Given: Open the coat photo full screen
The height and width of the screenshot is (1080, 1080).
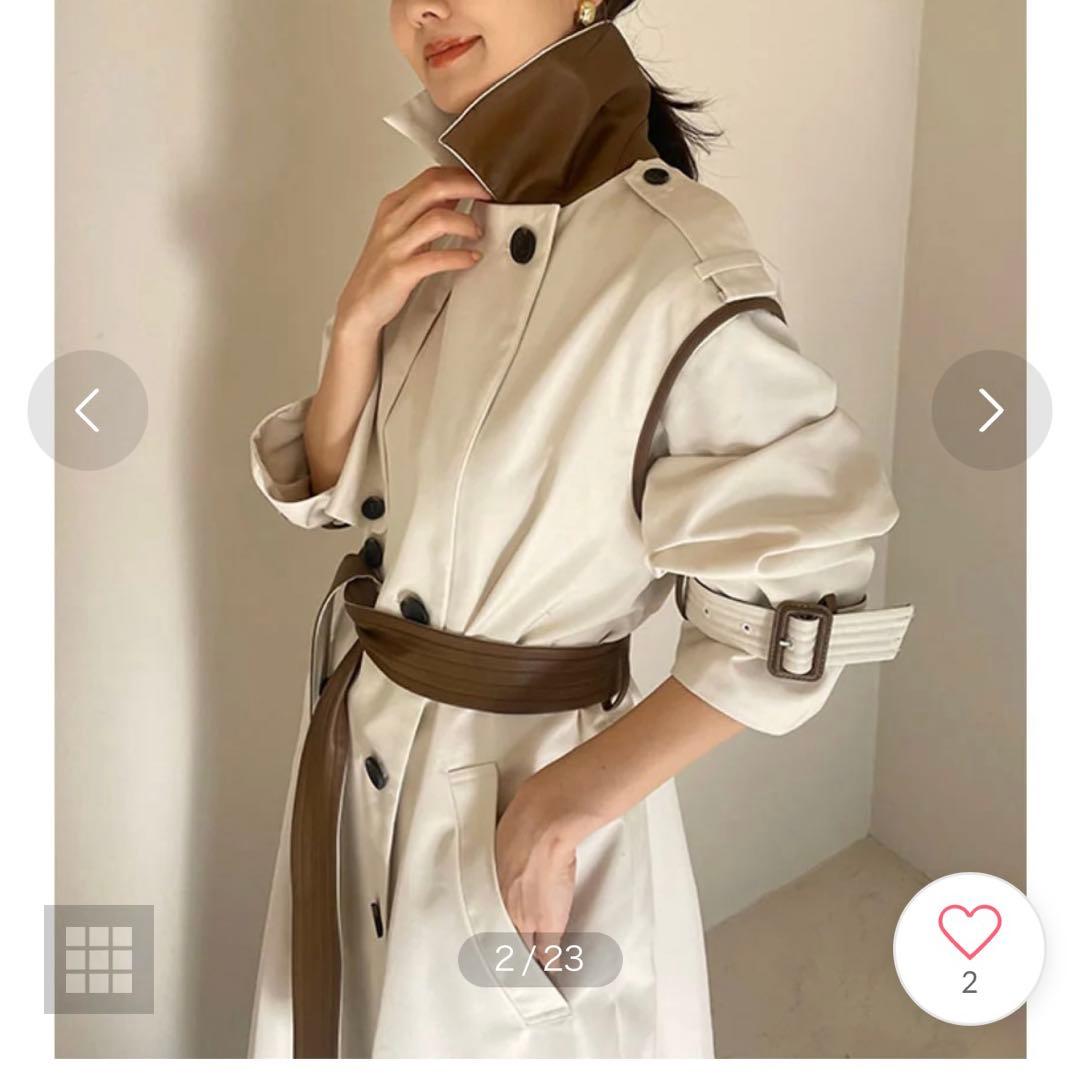Looking at the screenshot, I should point(540,500).
